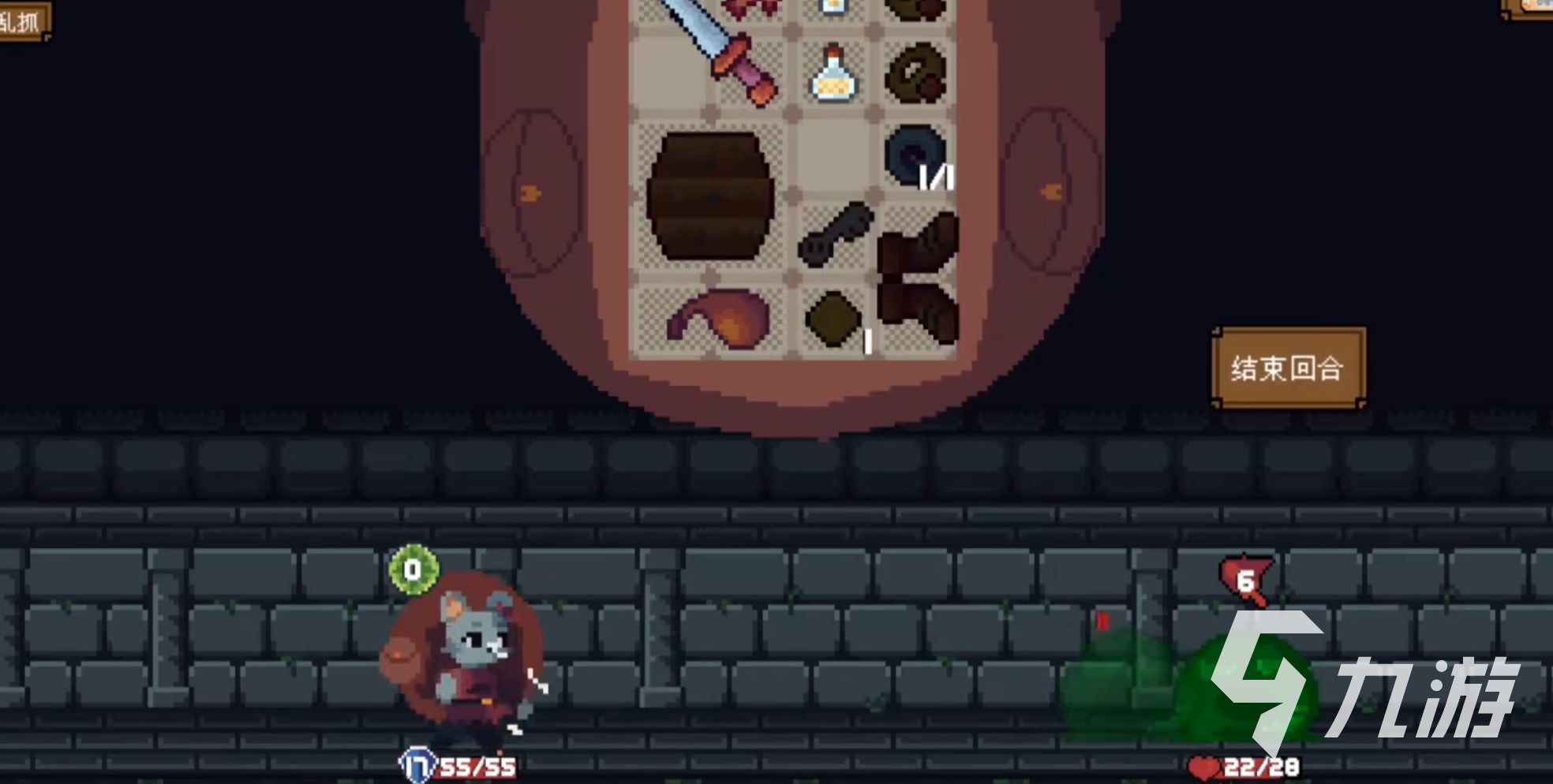Tap the orange horn item
Image resolution: width=1553 pixels, height=784 pixels.
718,319
